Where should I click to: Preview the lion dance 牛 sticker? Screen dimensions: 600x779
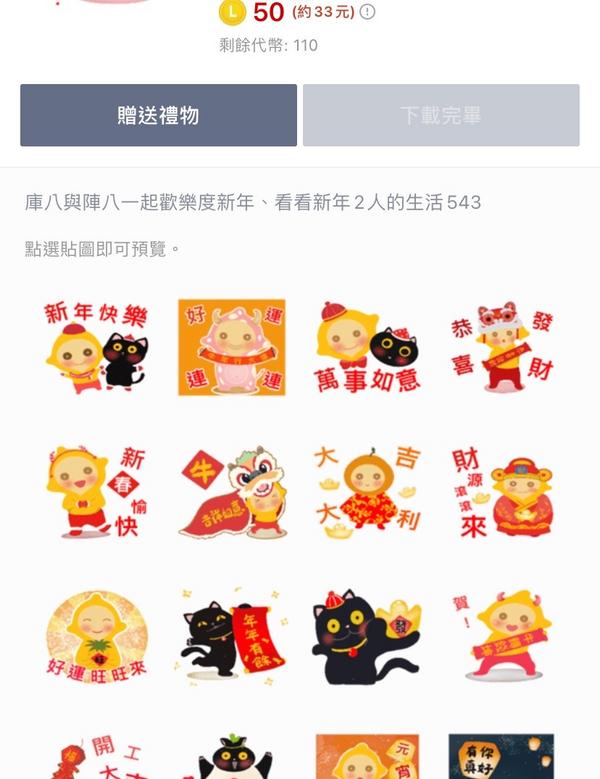(232, 492)
